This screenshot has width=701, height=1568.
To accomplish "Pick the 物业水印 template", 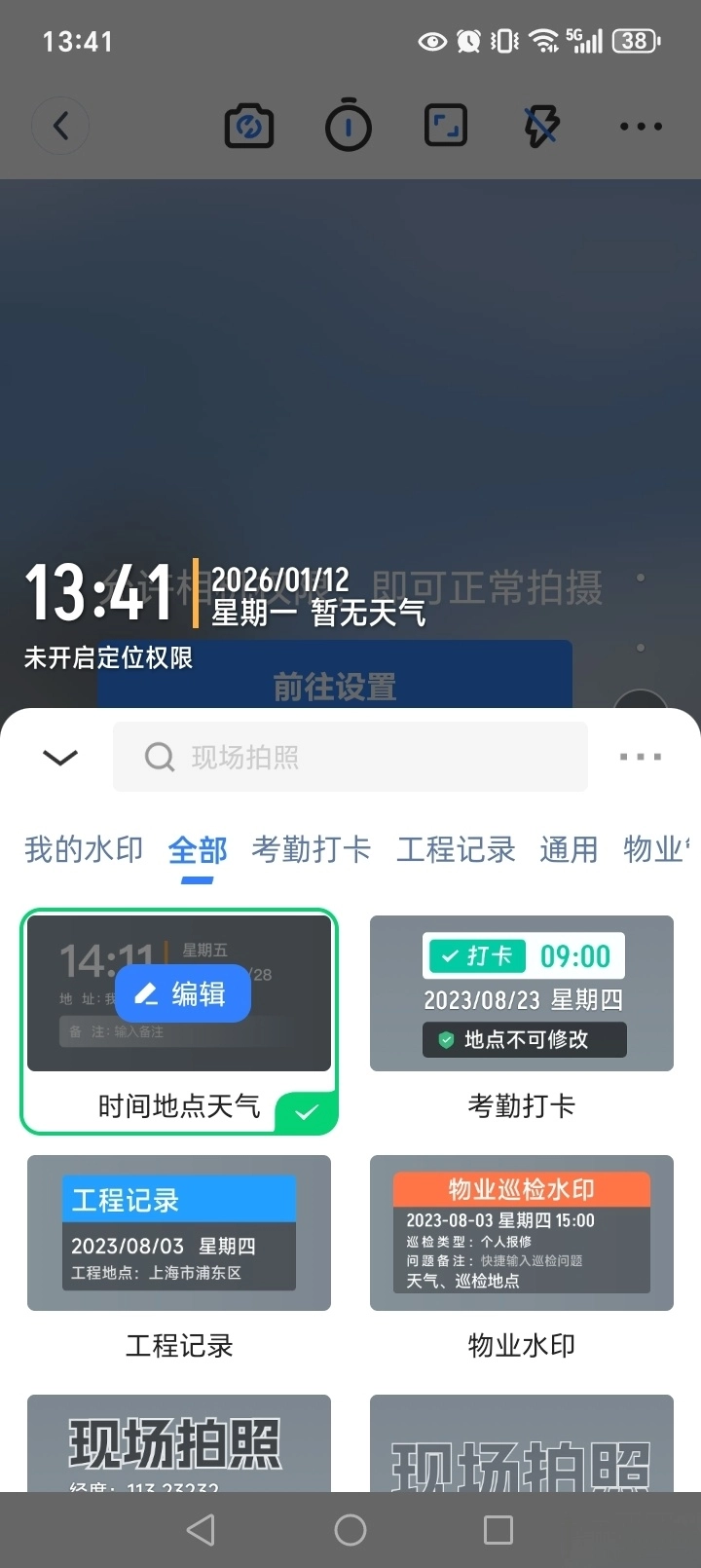I will click(x=522, y=1233).
